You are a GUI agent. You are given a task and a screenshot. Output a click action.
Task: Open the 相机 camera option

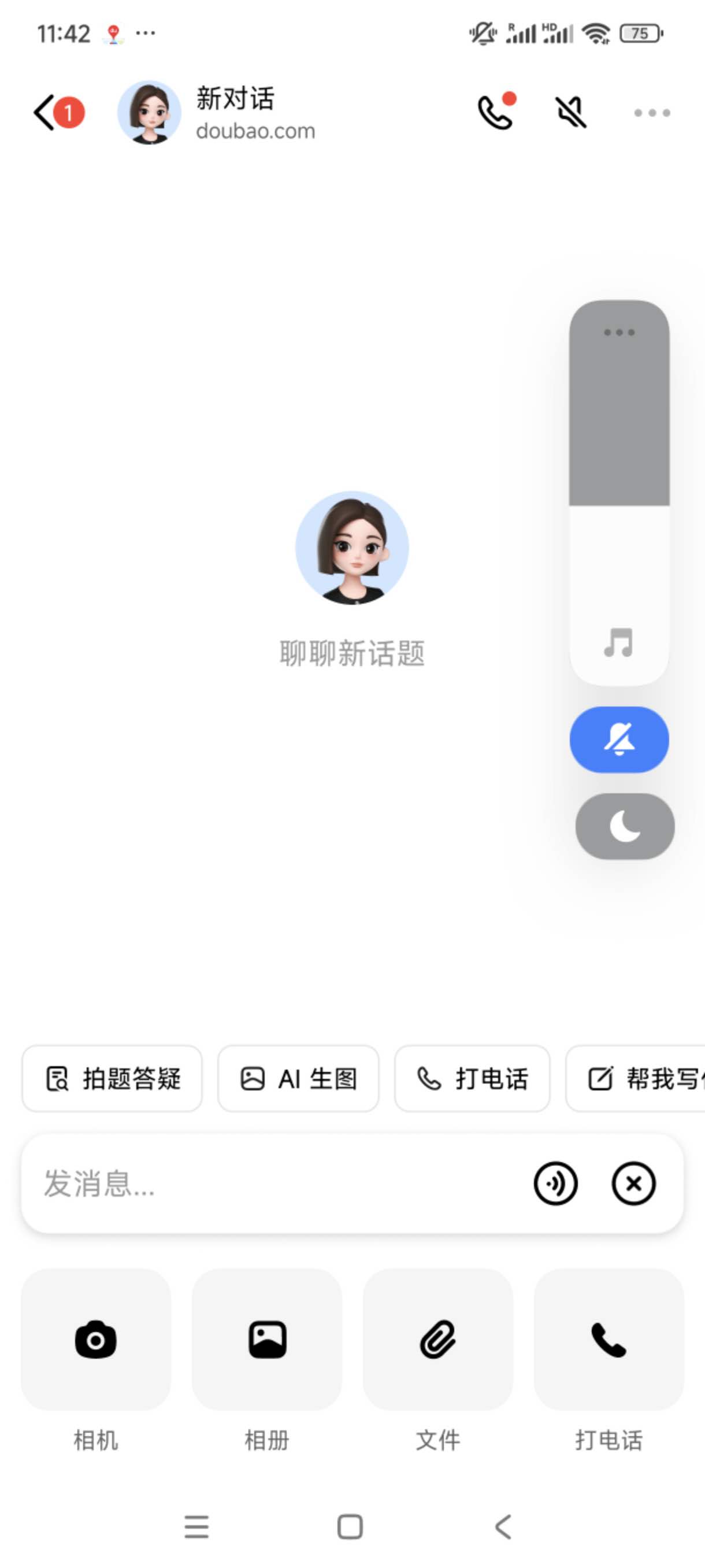point(95,1339)
